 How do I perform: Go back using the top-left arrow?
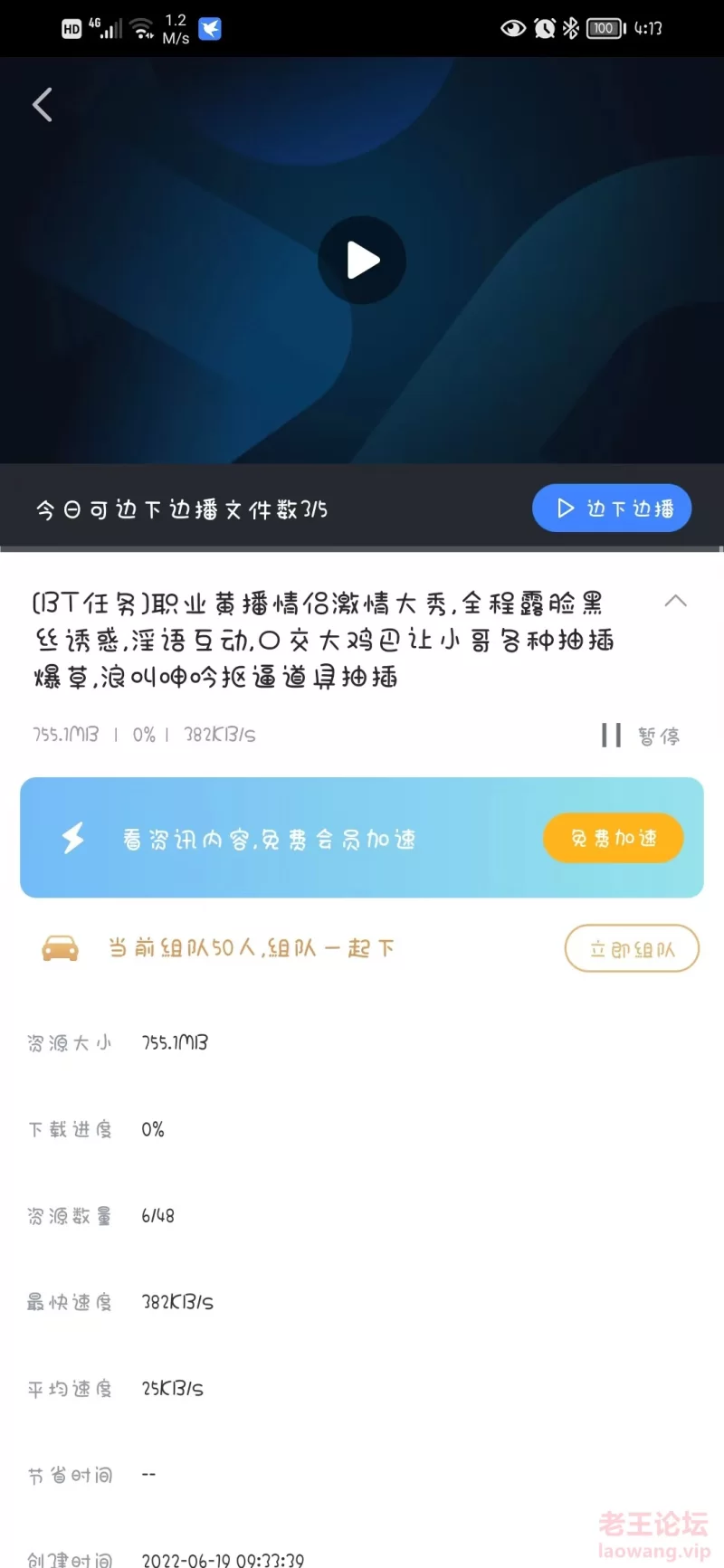pyautogui.click(x=42, y=105)
